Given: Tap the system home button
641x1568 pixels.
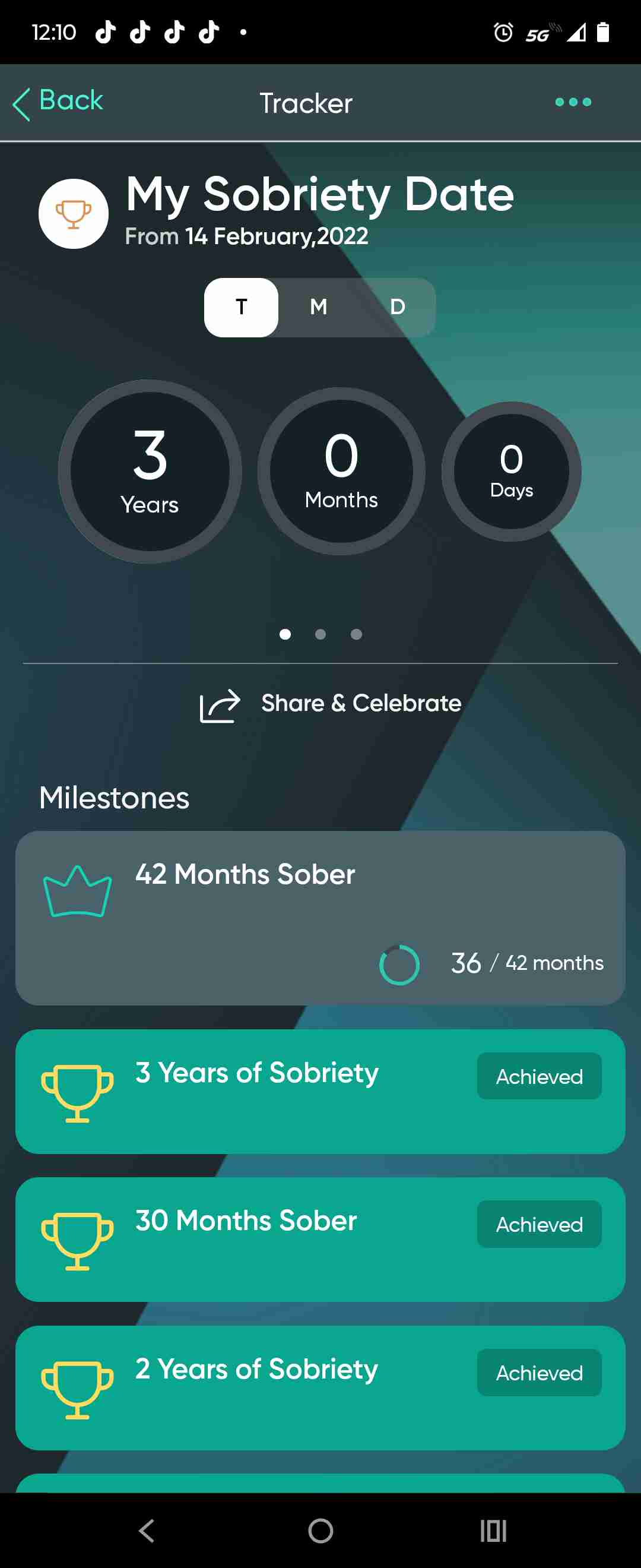Looking at the screenshot, I should 320,1530.
